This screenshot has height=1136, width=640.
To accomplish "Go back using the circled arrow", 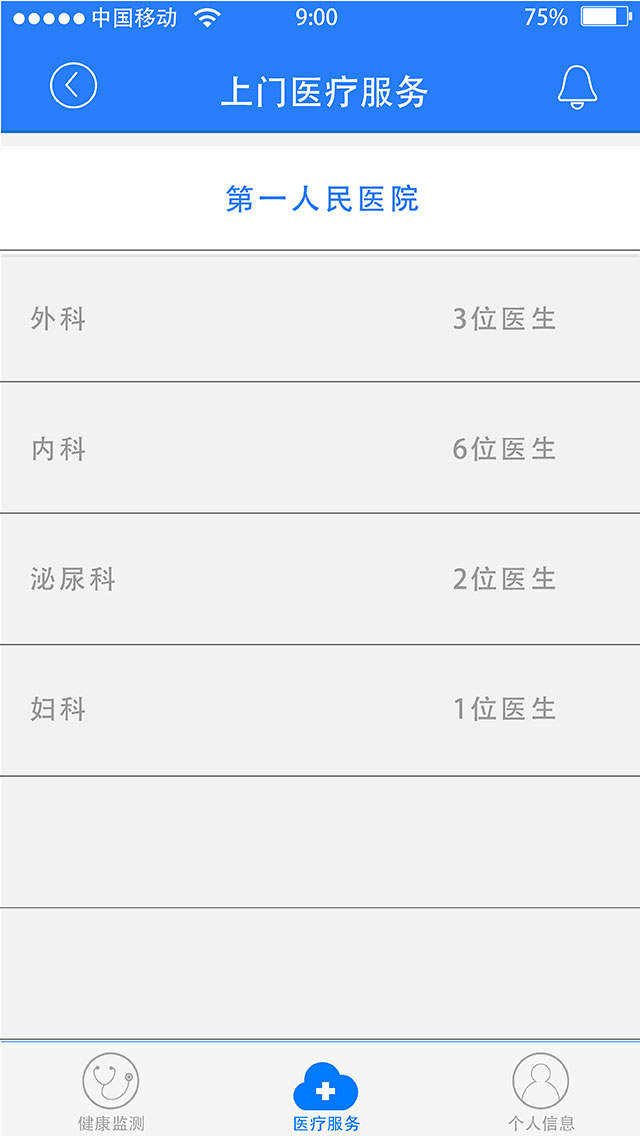I will 72,85.
